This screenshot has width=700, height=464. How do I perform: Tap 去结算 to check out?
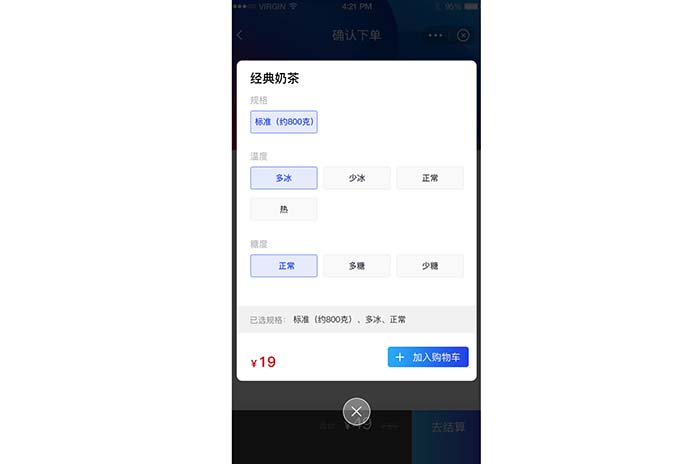pyautogui.click(x=447, y=427)
